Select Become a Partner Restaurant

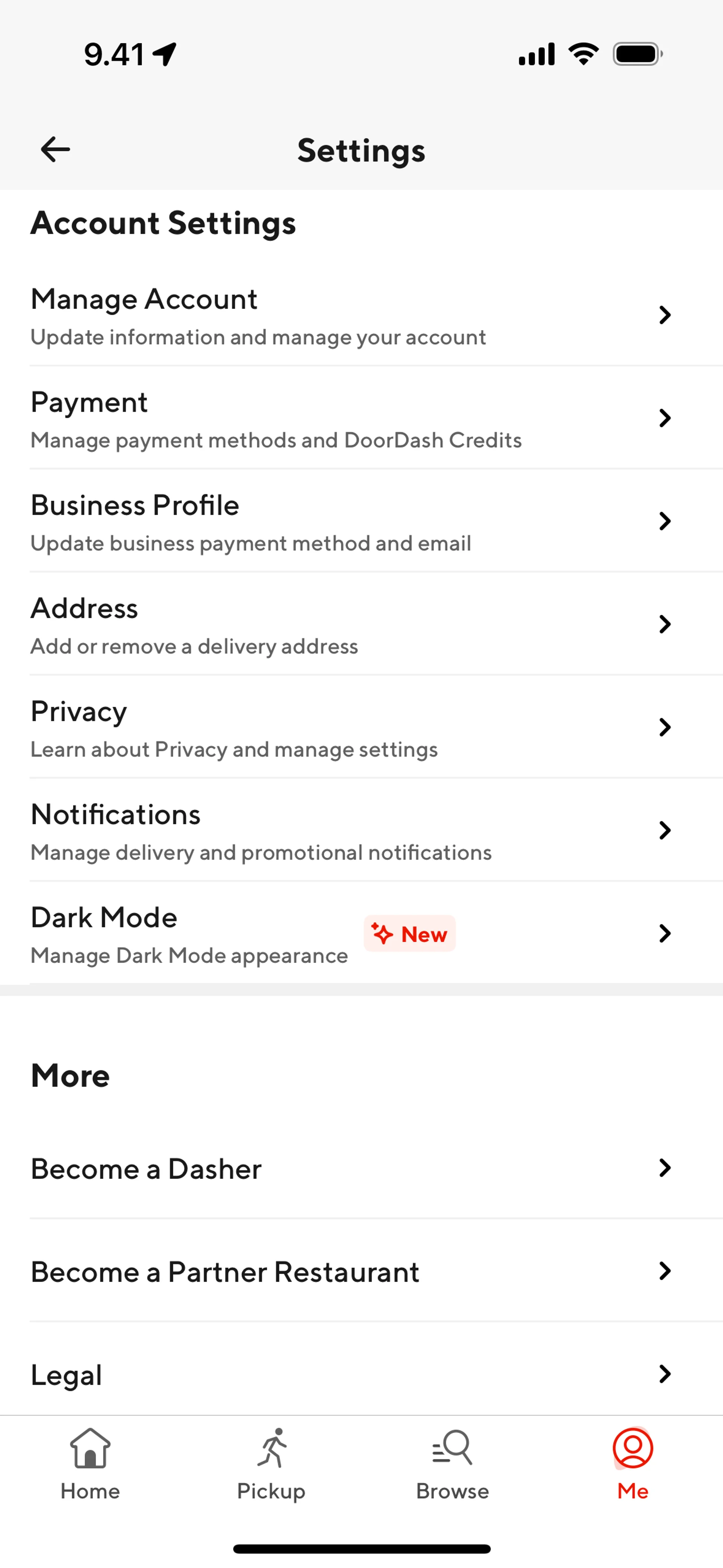pos(361,1272)
